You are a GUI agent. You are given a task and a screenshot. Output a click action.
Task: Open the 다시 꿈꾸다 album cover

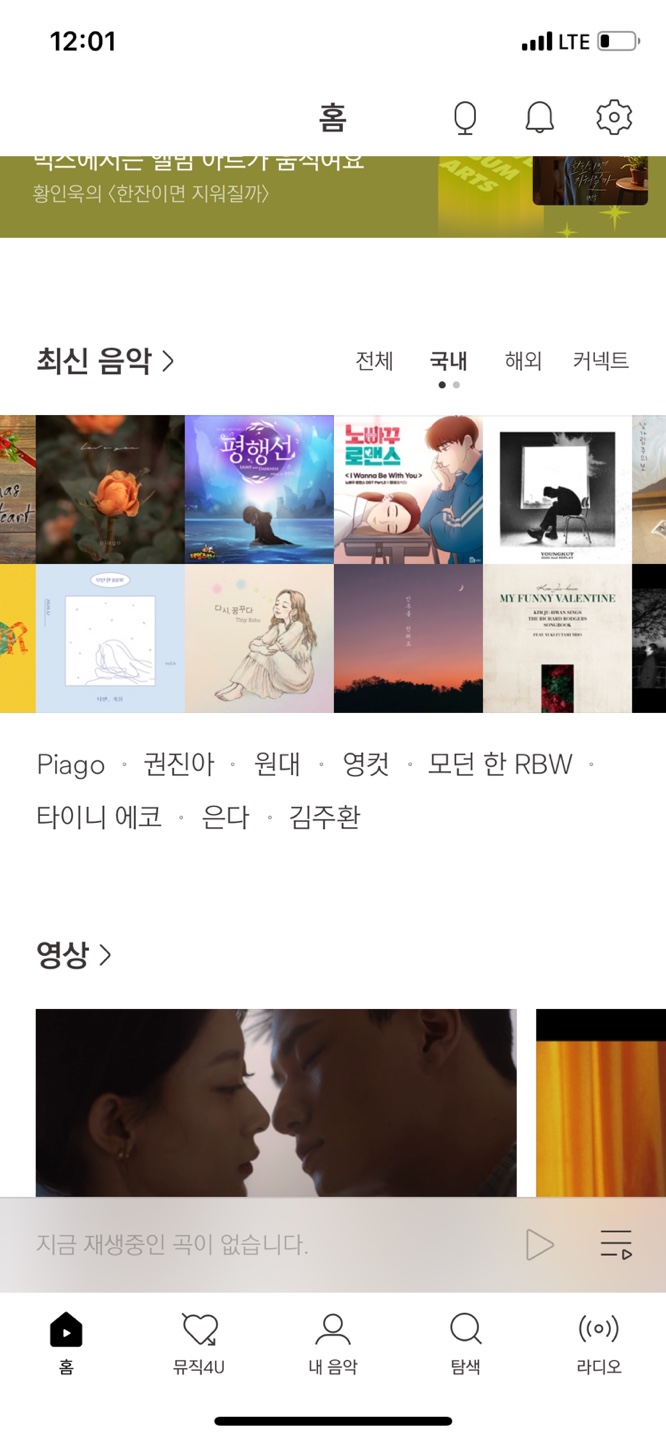point(259,638)
